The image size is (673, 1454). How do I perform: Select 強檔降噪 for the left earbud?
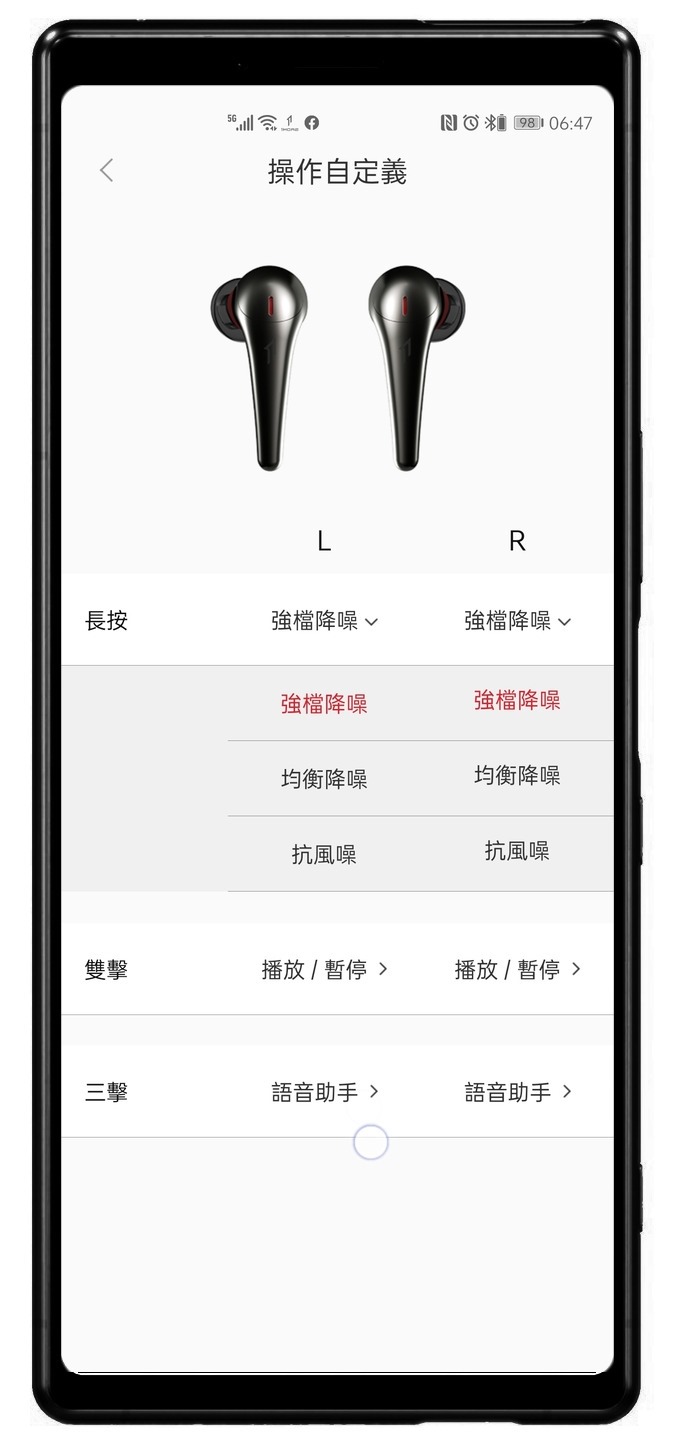click(324, 704)
